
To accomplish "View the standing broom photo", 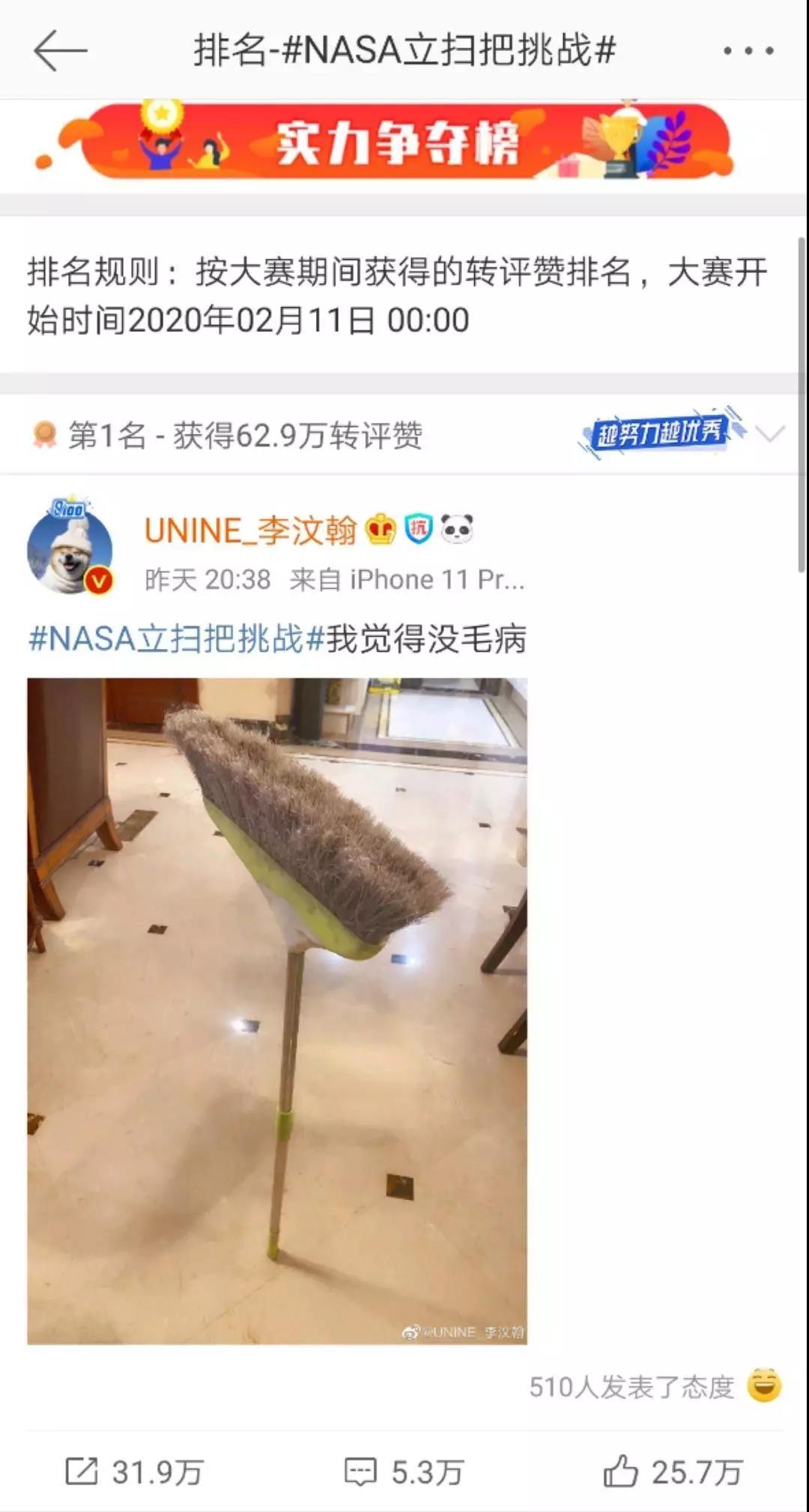I will [277, 1010].
